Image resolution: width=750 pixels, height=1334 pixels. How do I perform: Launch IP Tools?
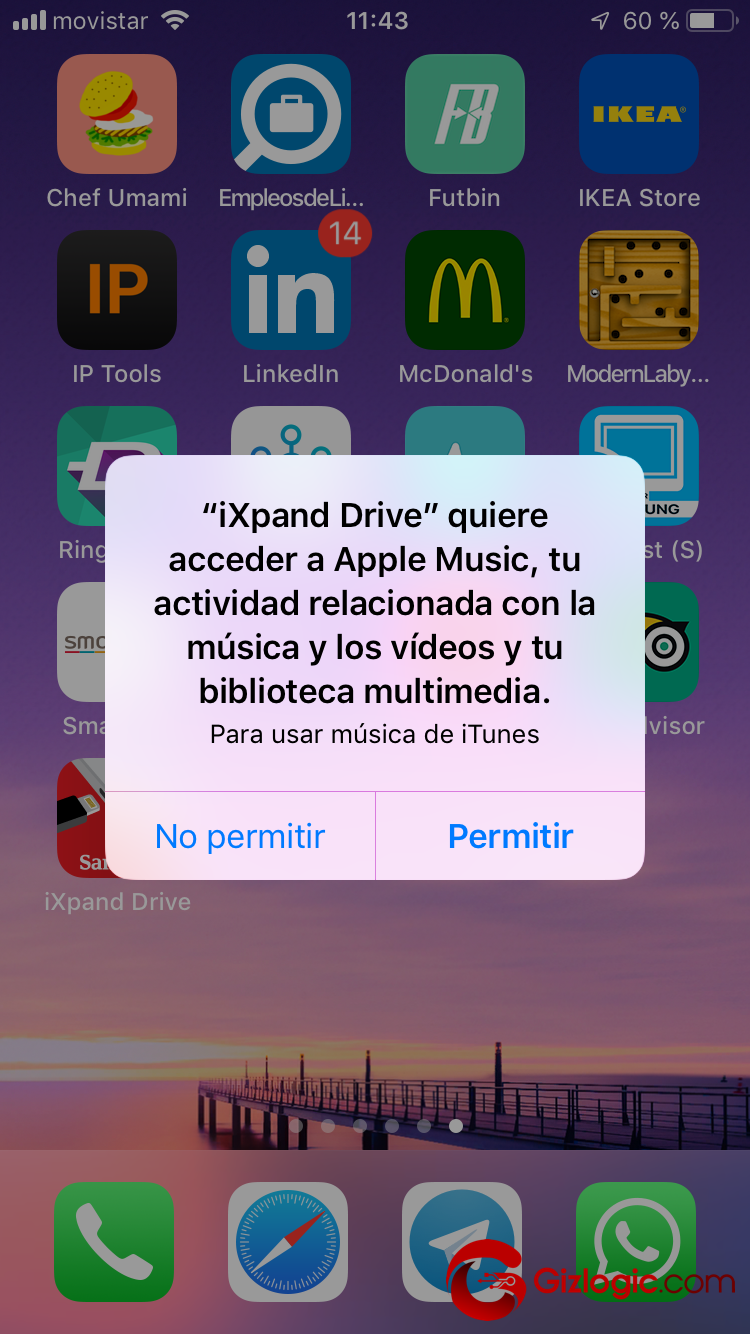click(117, 290)
